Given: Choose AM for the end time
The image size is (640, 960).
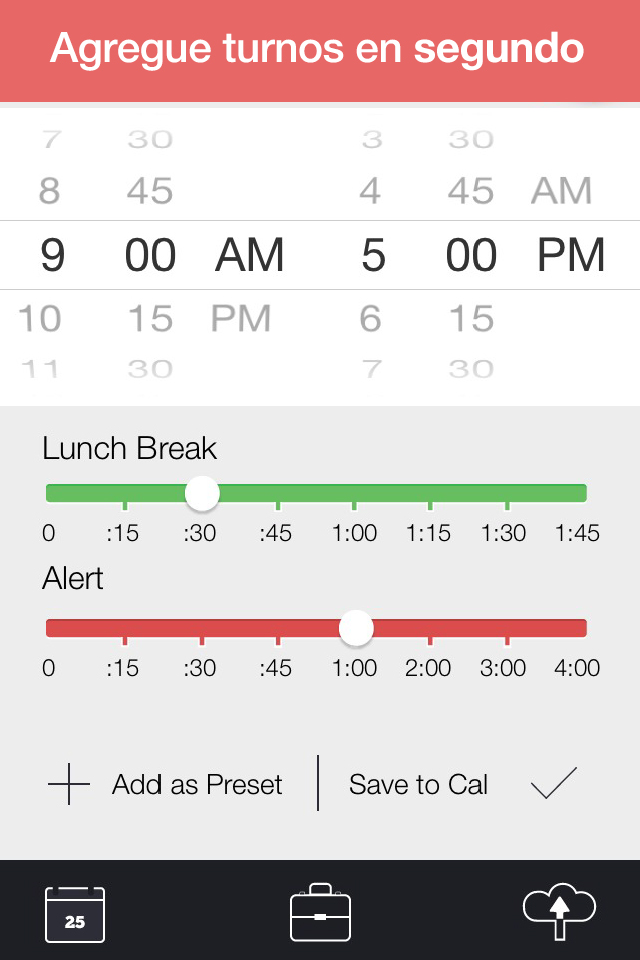Looking at the screenshot, I should pyautogui.click(x=561, y=190).
